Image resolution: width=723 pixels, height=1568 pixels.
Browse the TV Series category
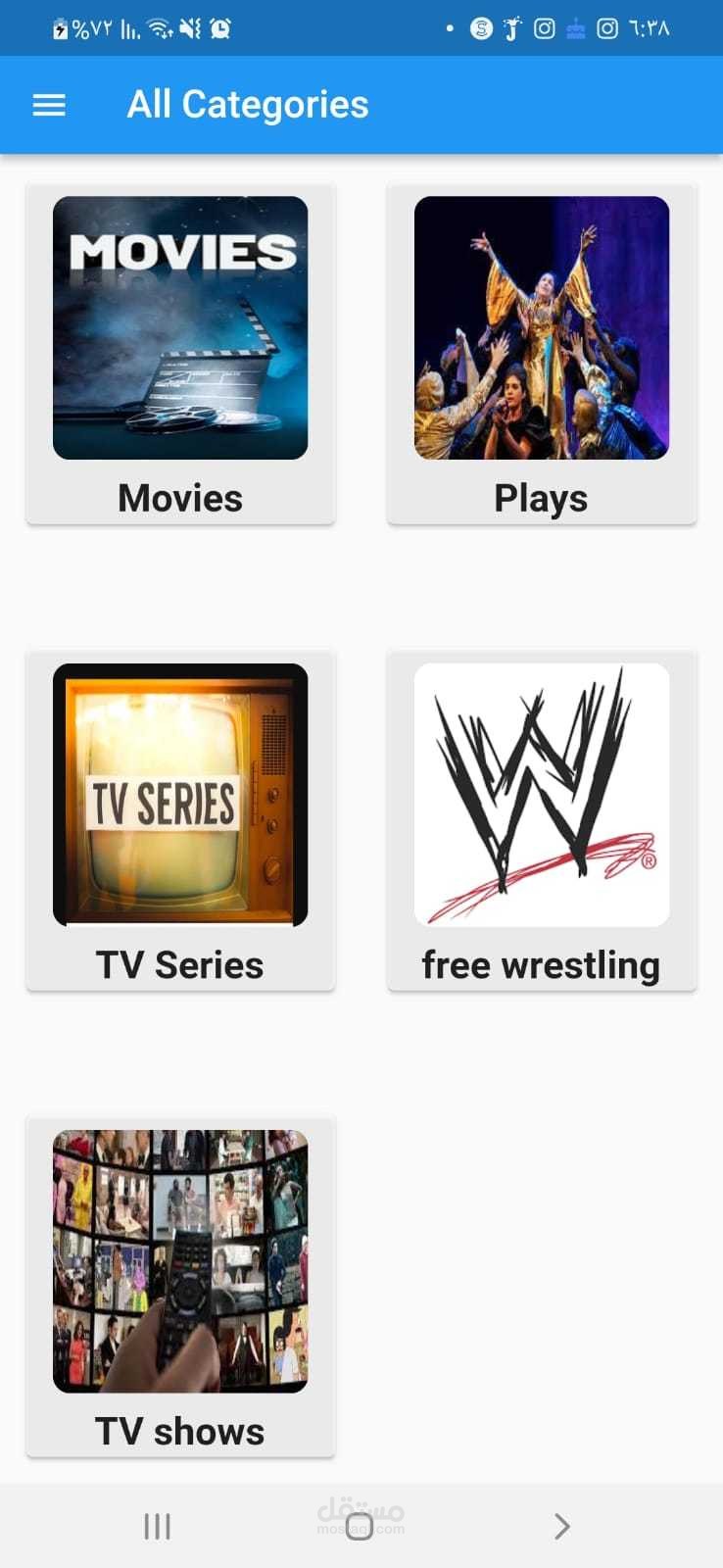(180, 820)
